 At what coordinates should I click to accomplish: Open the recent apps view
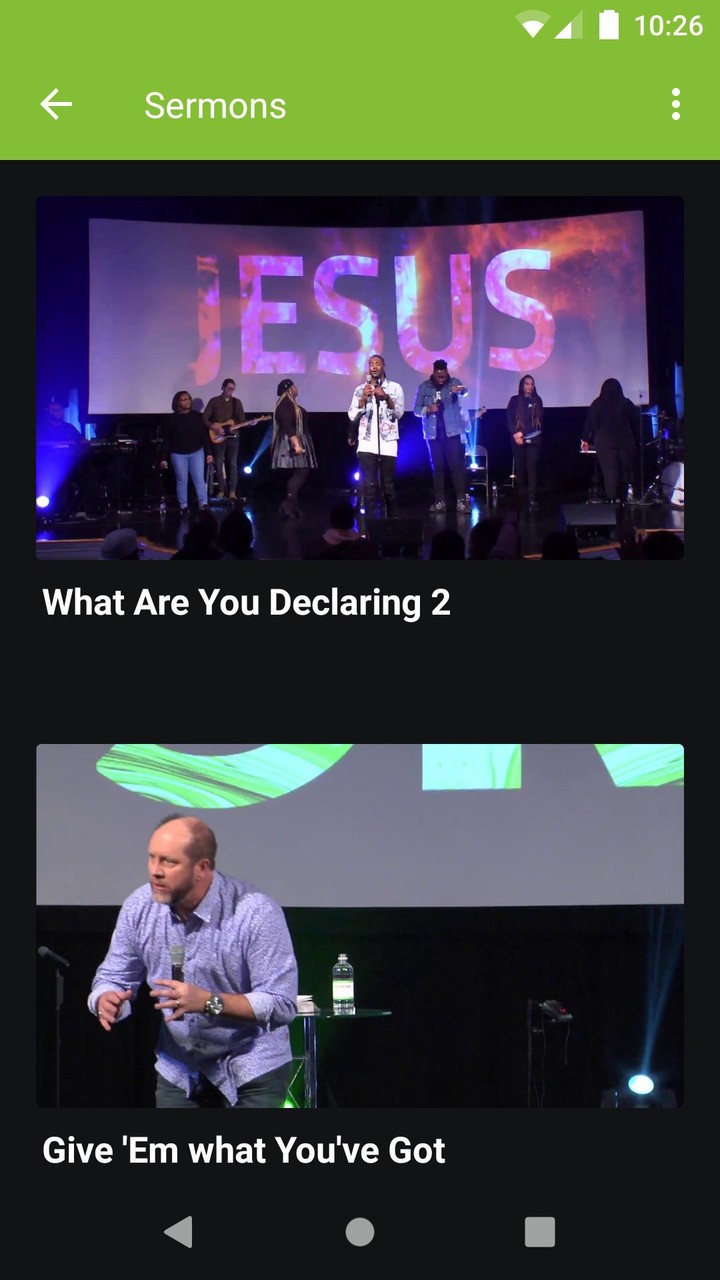click(540, 1232)
